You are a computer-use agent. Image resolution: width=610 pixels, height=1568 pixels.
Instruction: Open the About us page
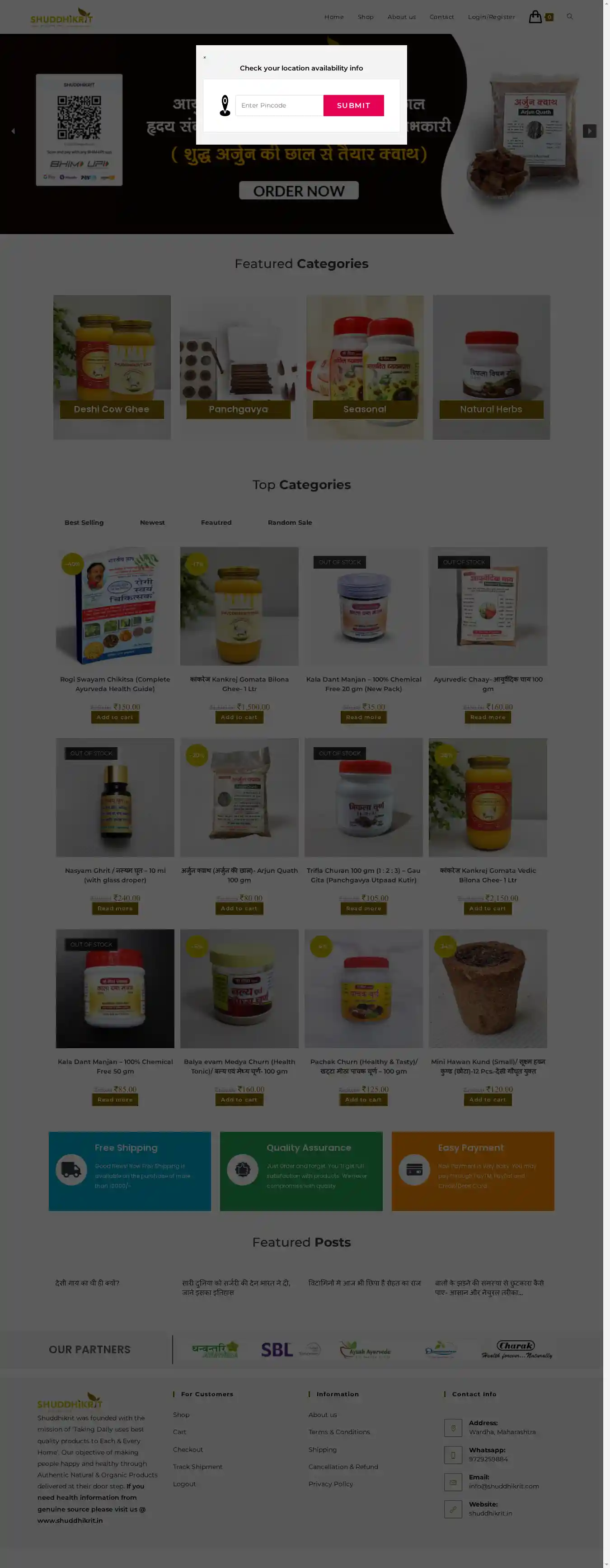[401, 17]
